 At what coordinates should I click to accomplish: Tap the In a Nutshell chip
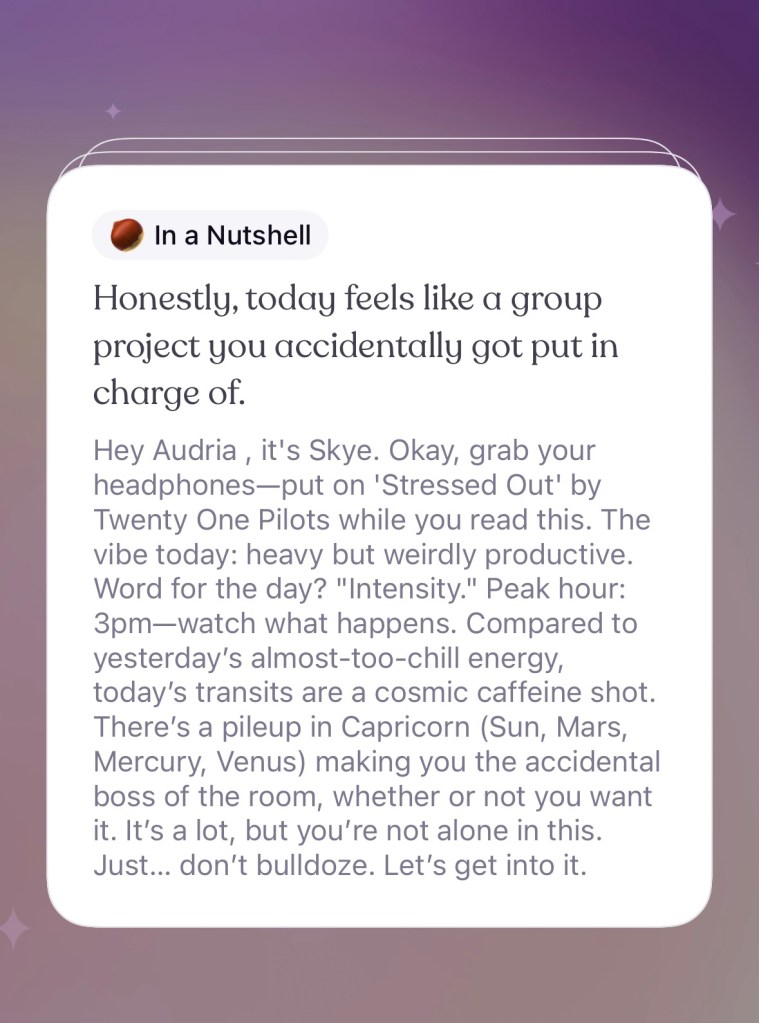[210, 235]
